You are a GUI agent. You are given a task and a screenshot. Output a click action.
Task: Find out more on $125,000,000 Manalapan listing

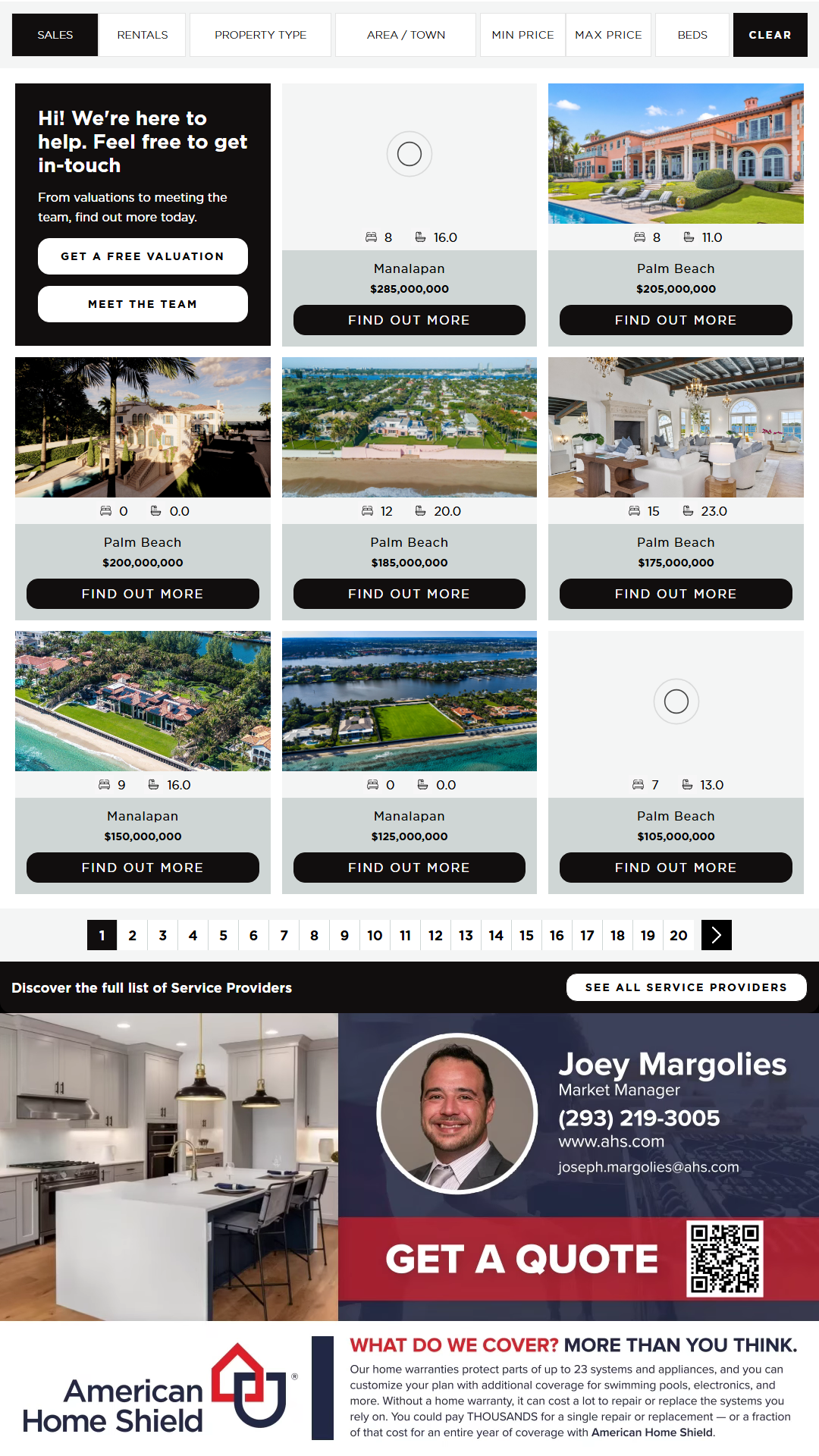(x=409, y=868)
